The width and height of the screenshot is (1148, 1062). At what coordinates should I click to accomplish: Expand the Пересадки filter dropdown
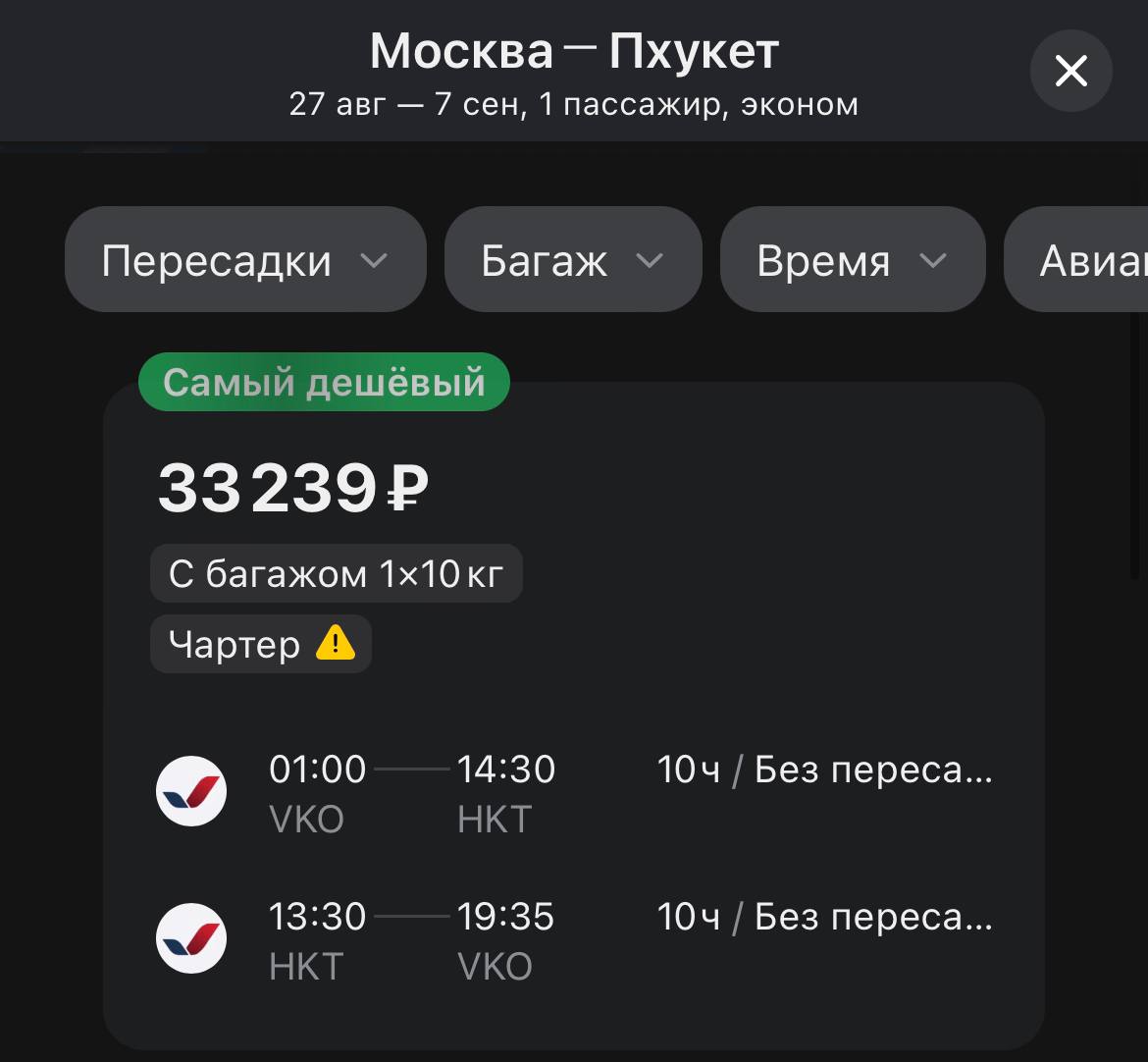pos(245,260)
